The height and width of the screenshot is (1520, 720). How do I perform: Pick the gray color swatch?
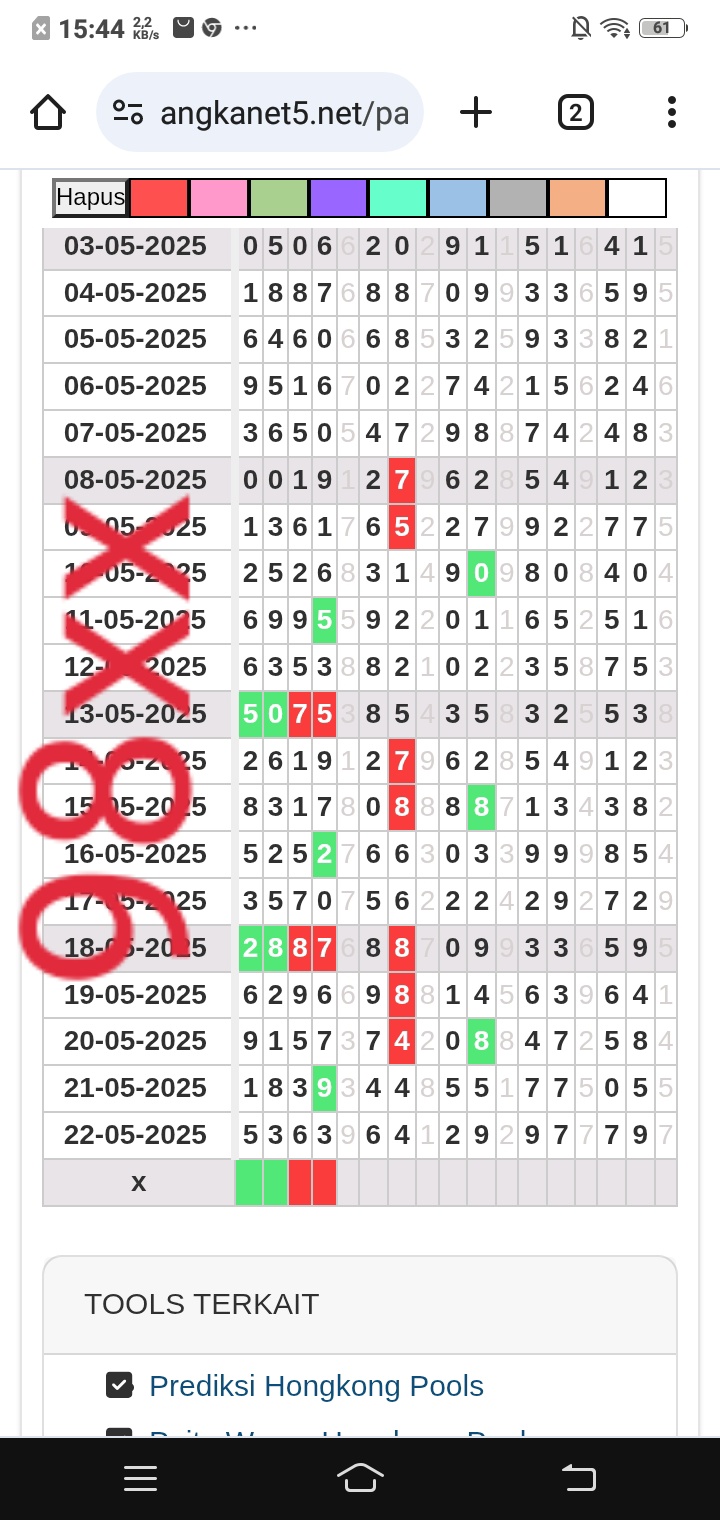(518, 198)
